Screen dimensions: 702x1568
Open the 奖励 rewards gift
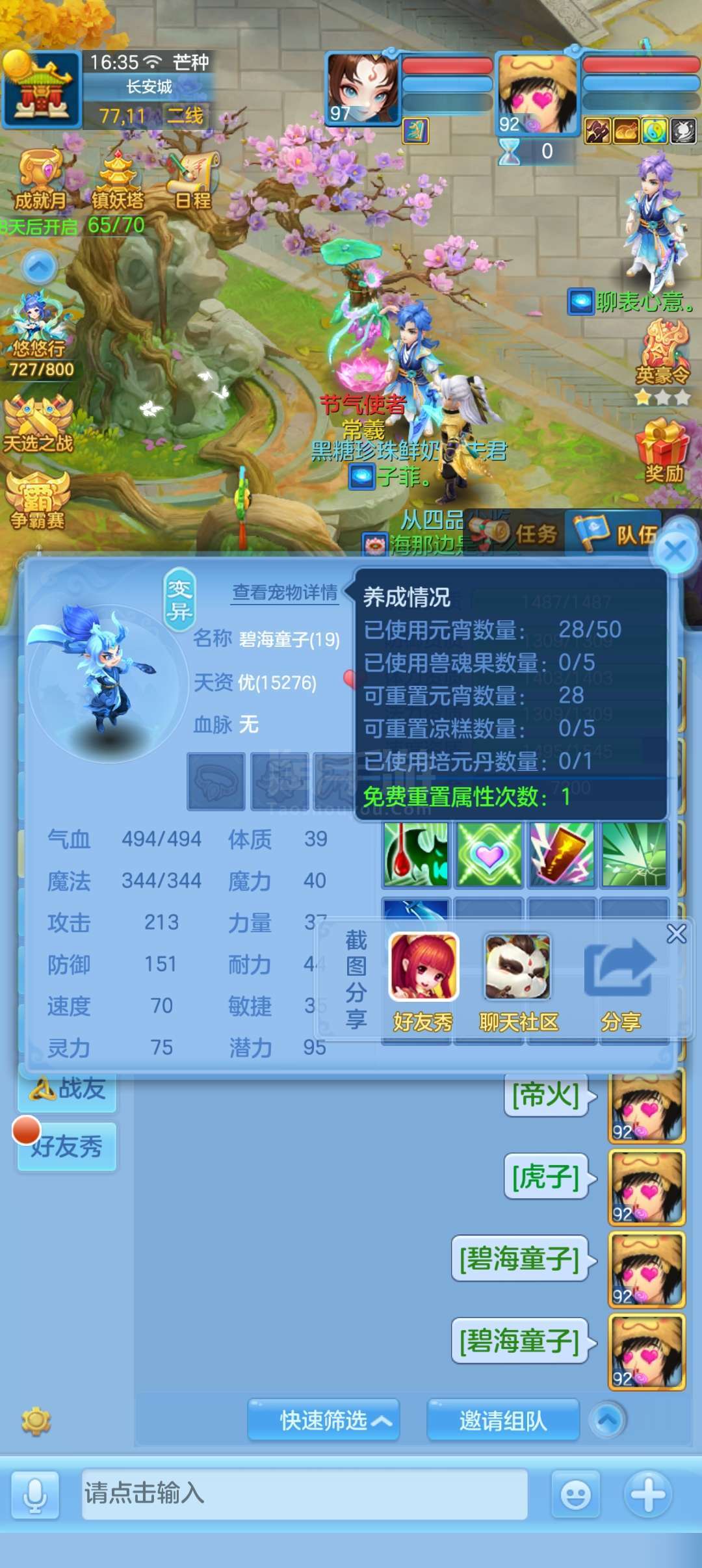click(663, 451)
